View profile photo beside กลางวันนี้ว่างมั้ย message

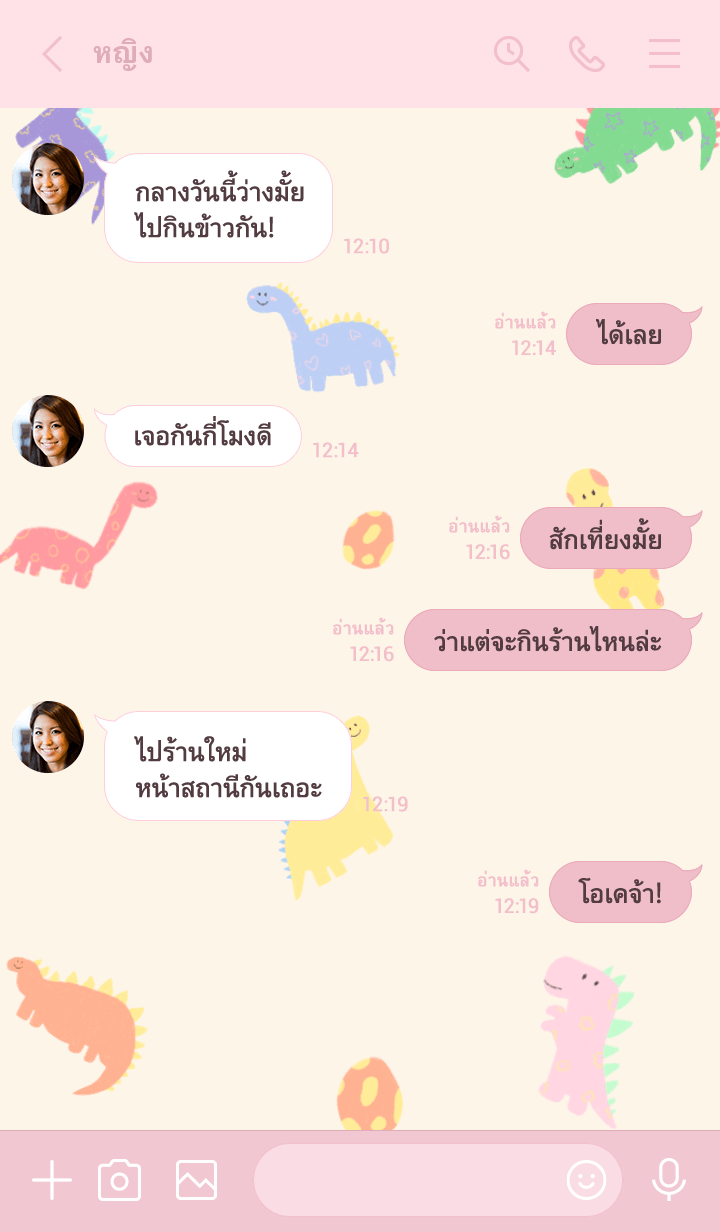click(48, 179)
